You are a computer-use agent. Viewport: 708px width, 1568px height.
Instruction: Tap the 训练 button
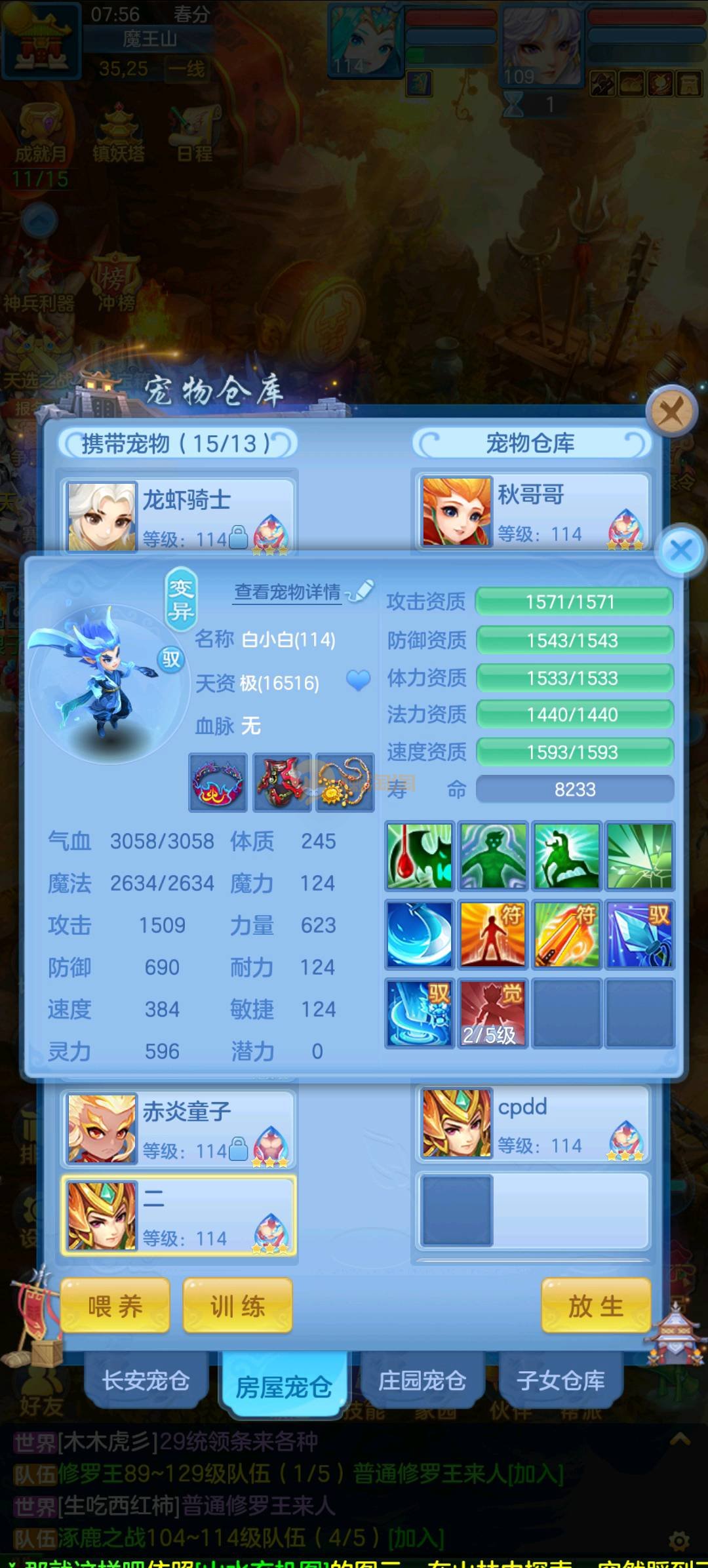[x=237, y=1306]
